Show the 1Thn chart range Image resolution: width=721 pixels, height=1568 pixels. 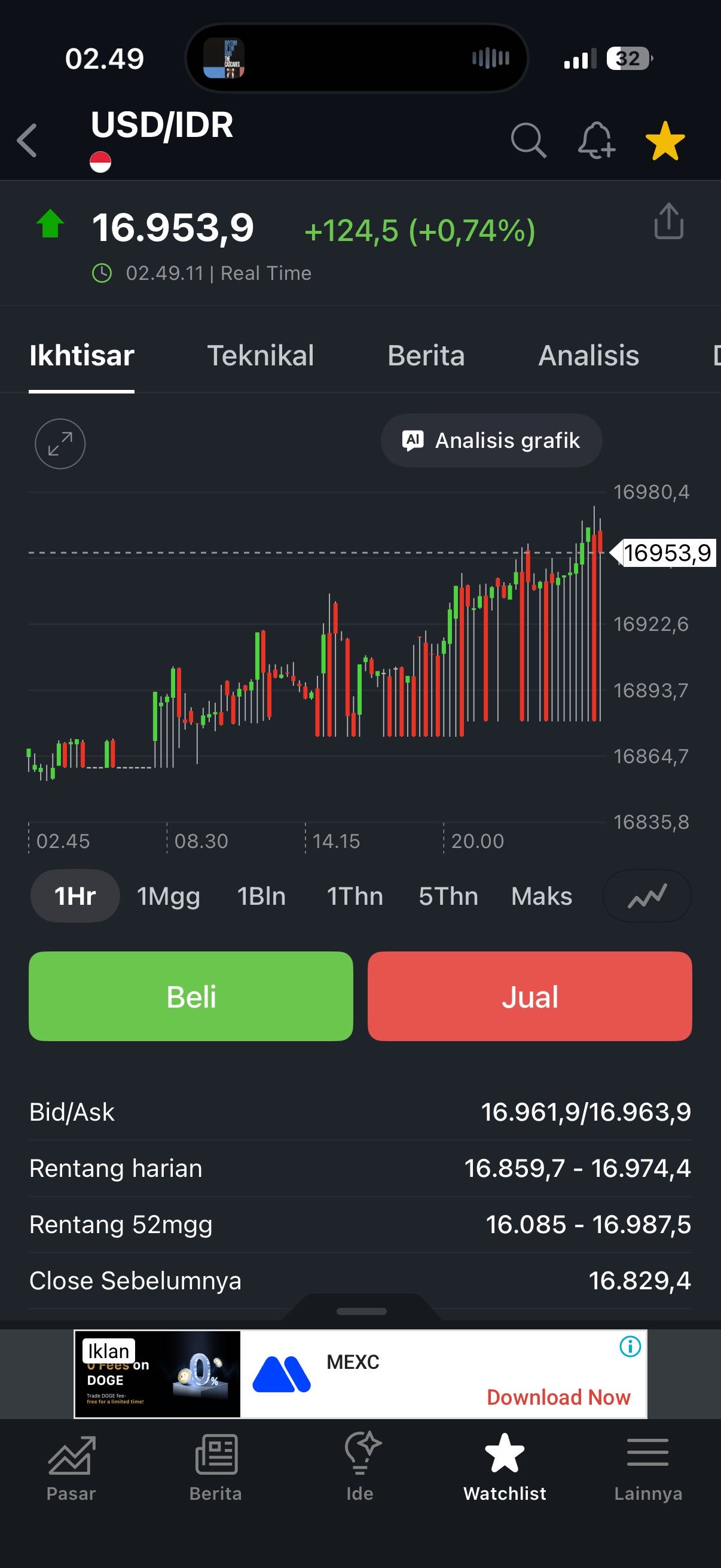tap(355, 896)
